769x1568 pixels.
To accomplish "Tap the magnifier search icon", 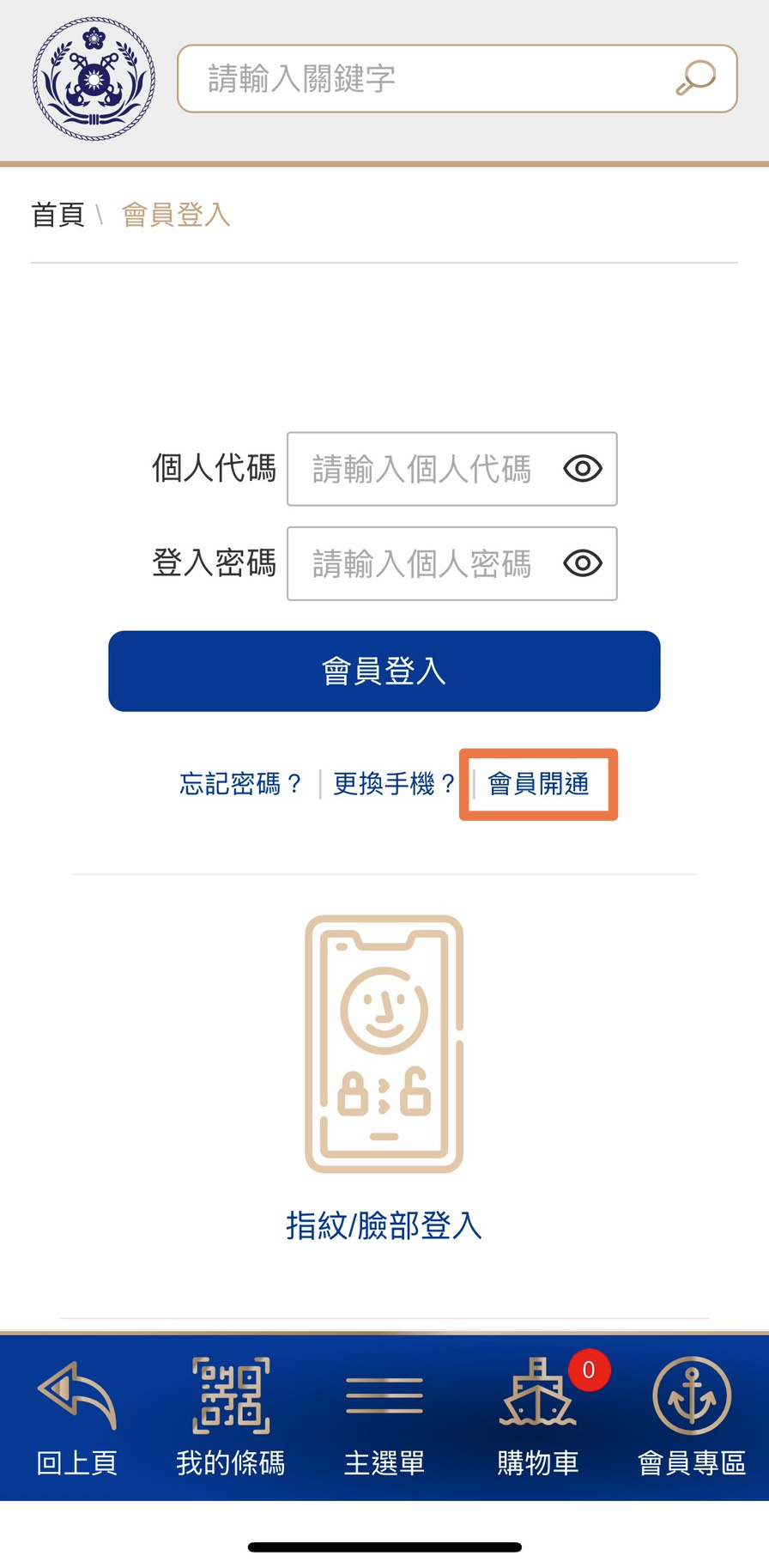I will 695,78.
